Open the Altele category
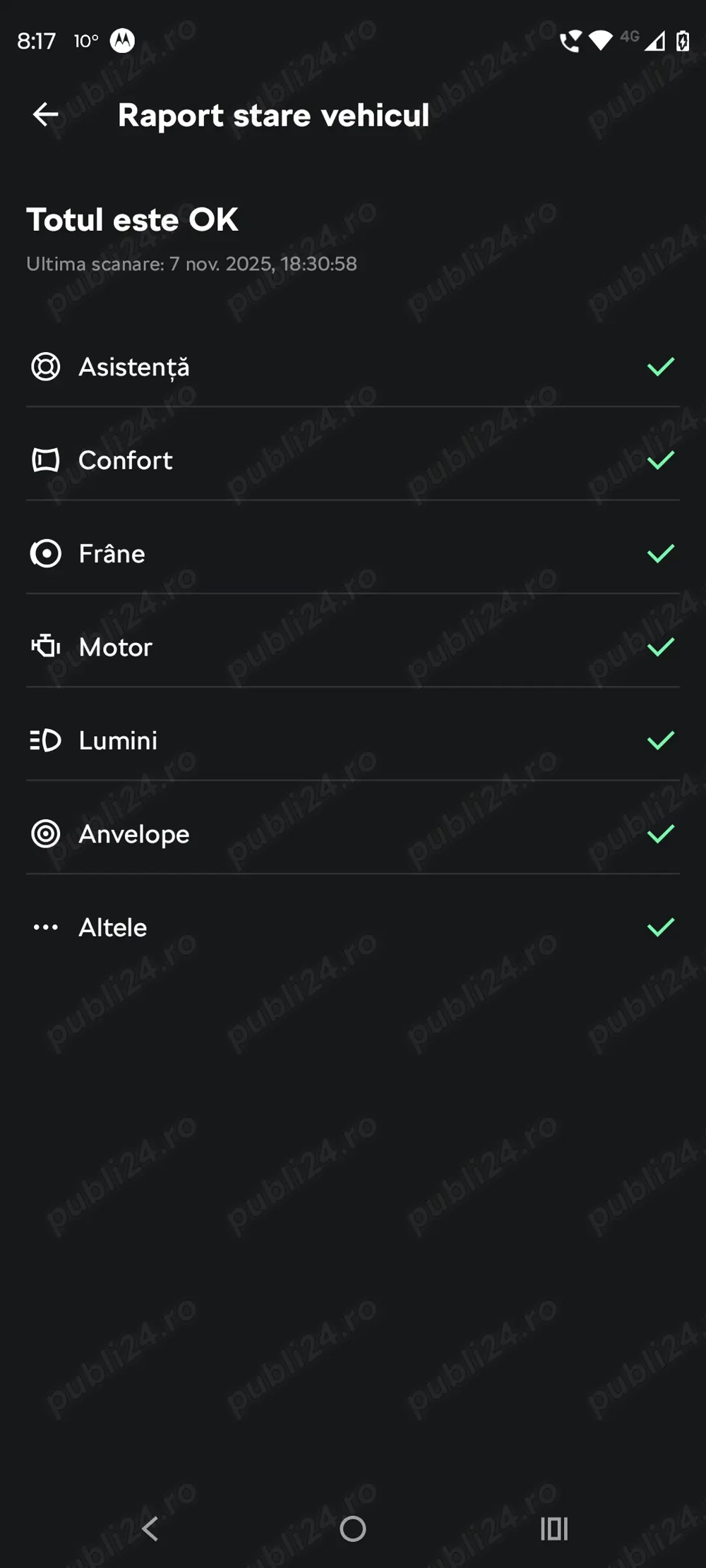 pyautogui.click(x=353, y=927)
